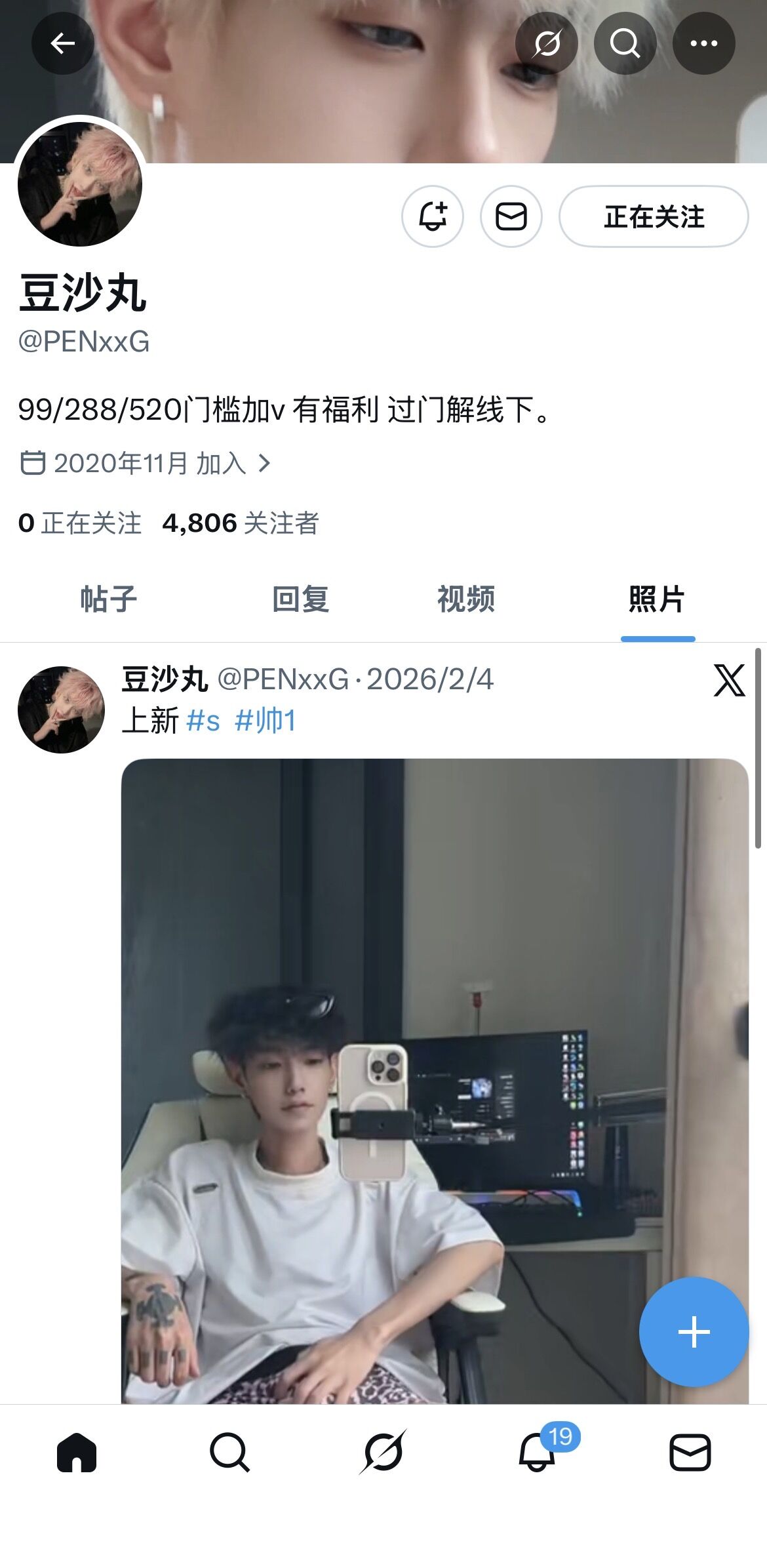View 豆沙丸's profile picture
Viewport: 767px width, 1568px height.
point(80,184)
